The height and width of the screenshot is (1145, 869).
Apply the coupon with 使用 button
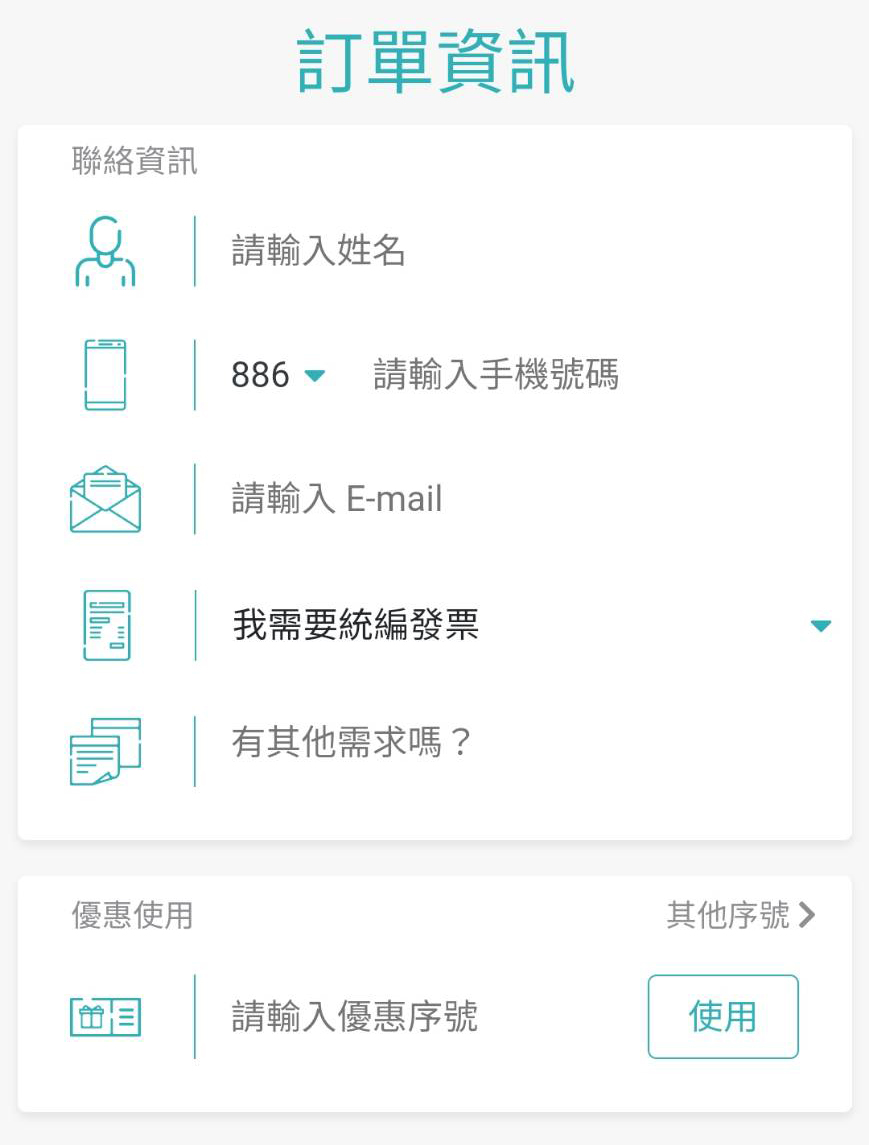click(722, 1017)
